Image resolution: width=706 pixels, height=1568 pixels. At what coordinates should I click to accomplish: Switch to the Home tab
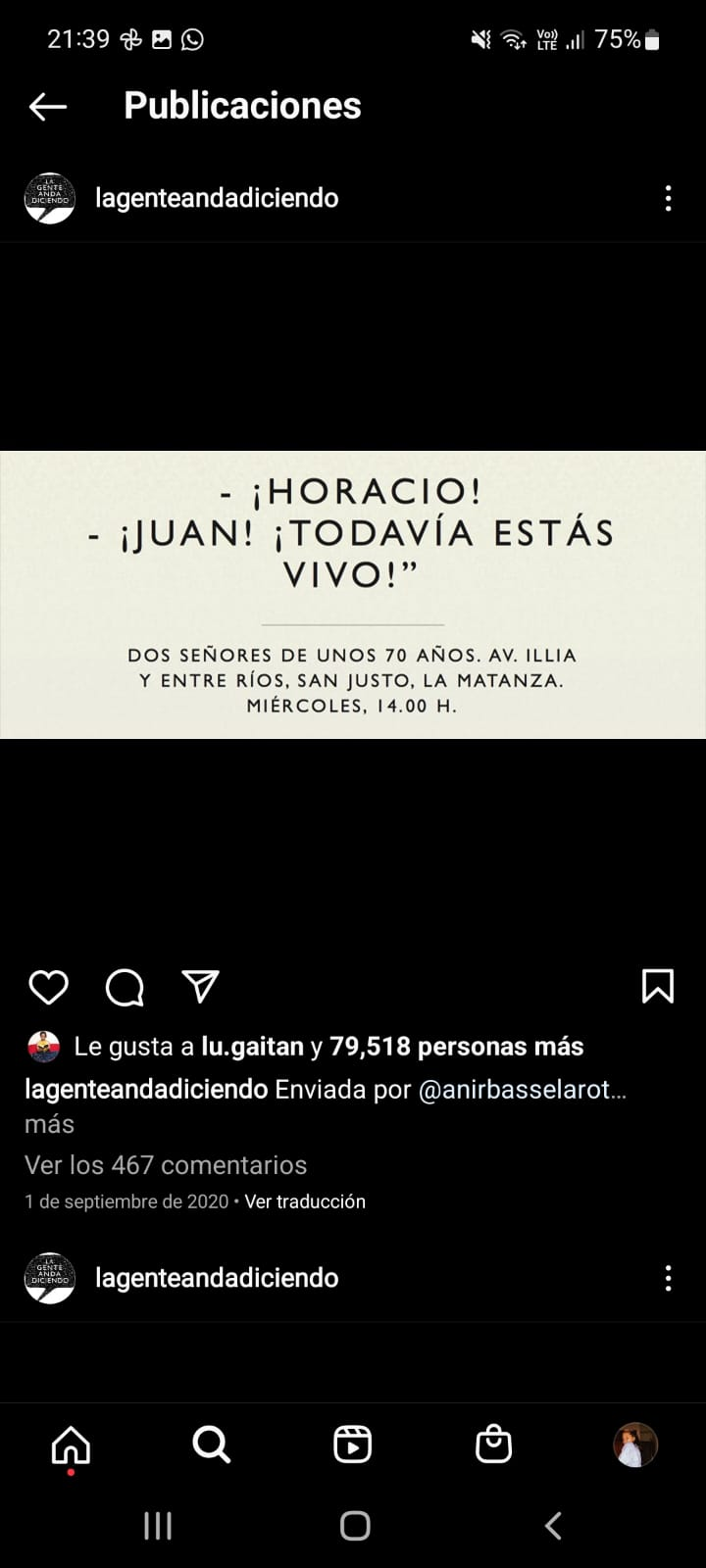click(x=71, y=1445)
